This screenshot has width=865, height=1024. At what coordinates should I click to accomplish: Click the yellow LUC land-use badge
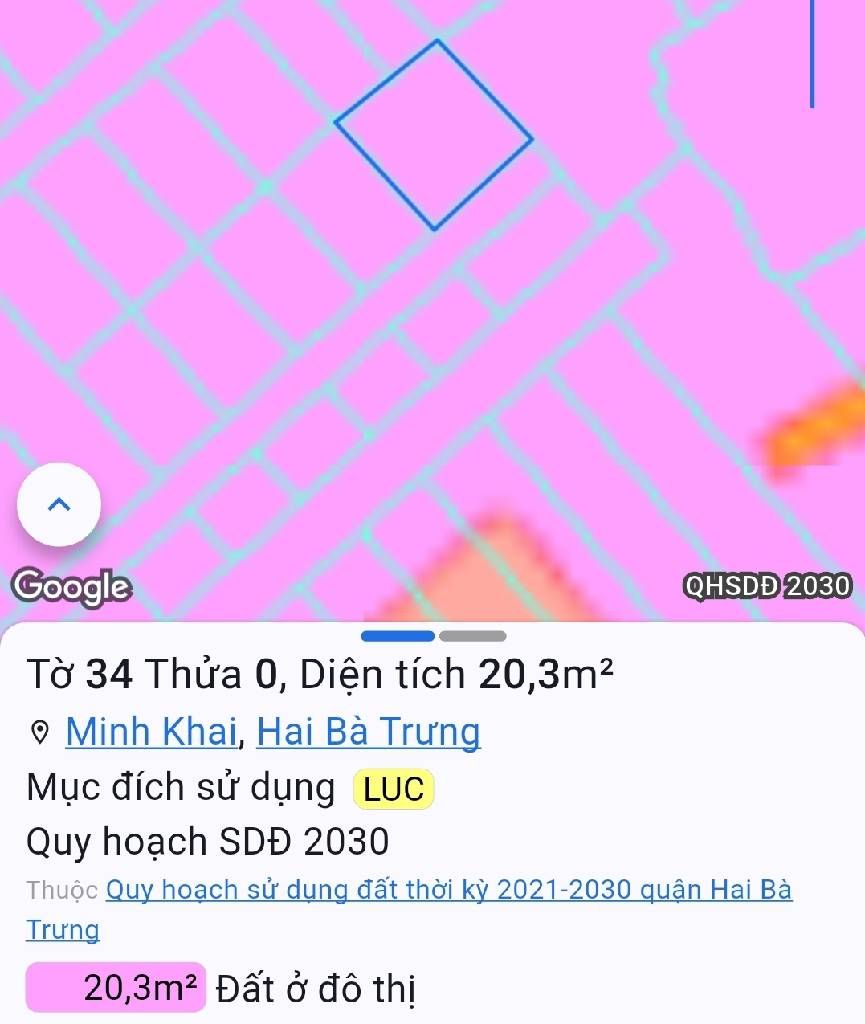click(393, 788)
